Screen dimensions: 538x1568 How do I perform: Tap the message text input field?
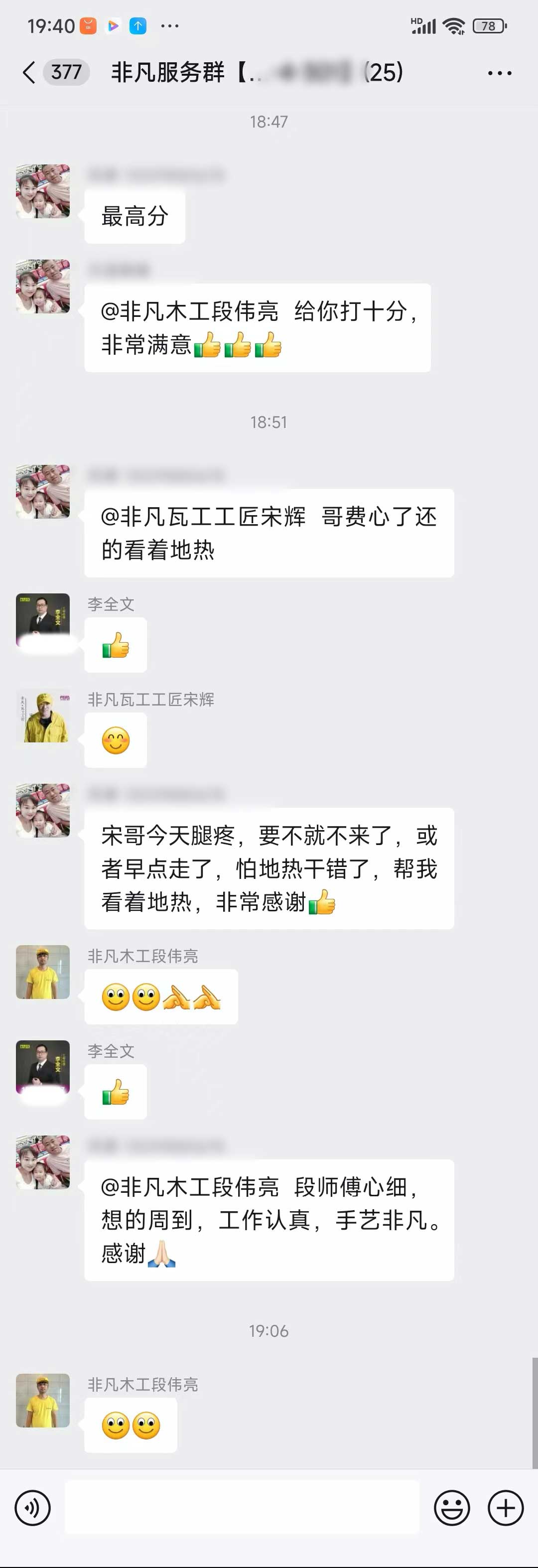[242, 1507]
